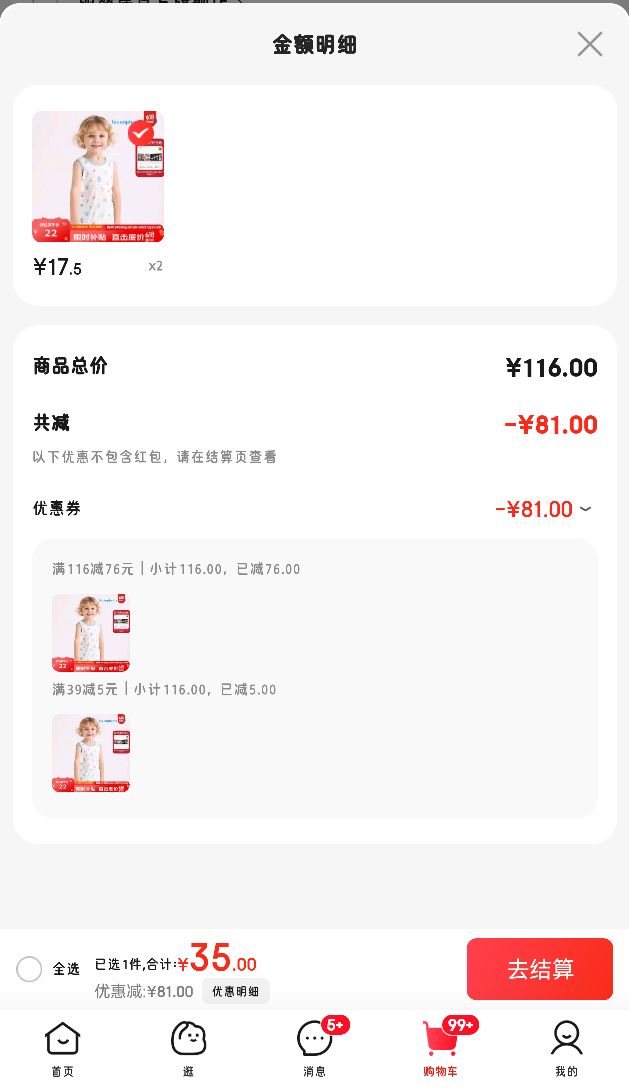
Task: Go to the 首页 tab
Action: pos(63,1049)
